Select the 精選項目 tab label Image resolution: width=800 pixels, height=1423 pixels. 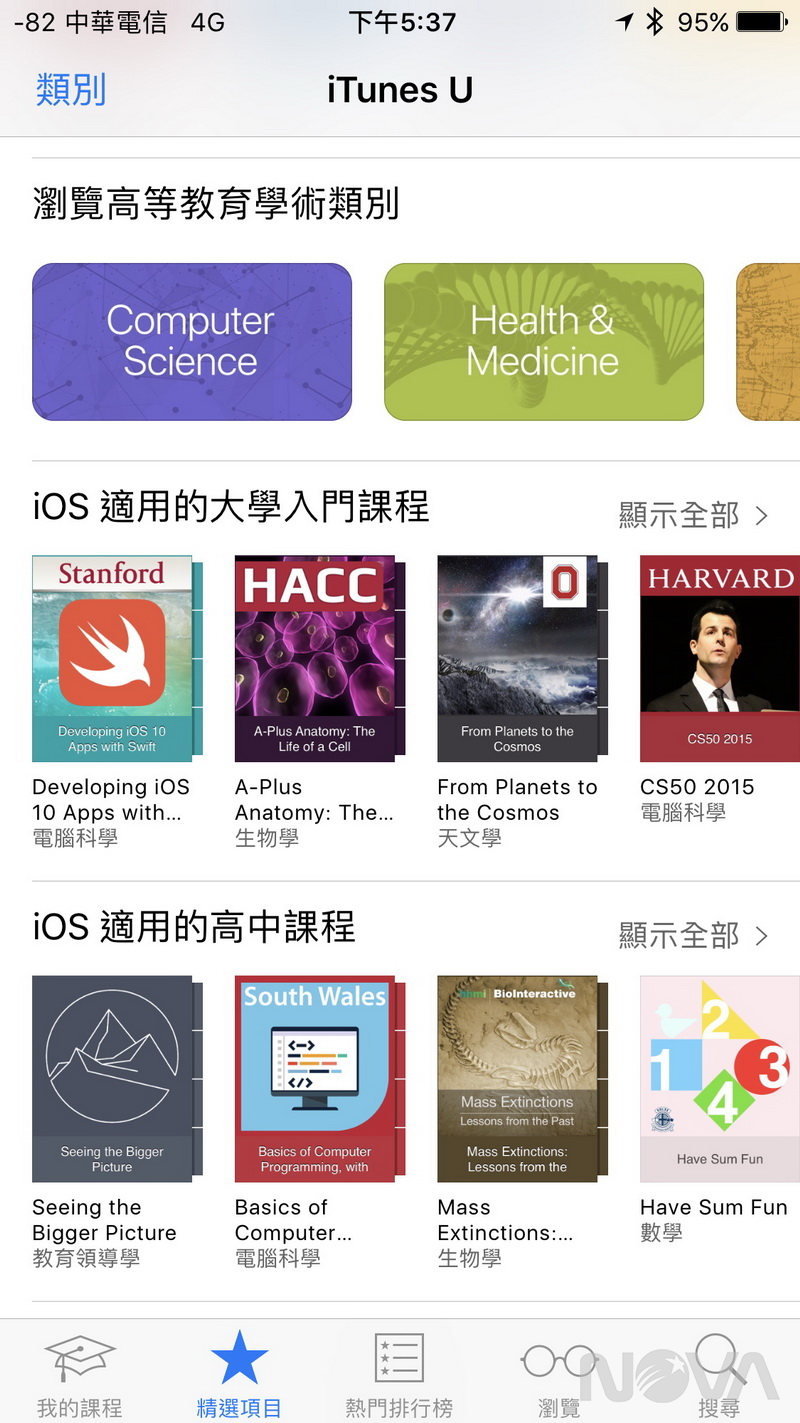(238, 1406)
